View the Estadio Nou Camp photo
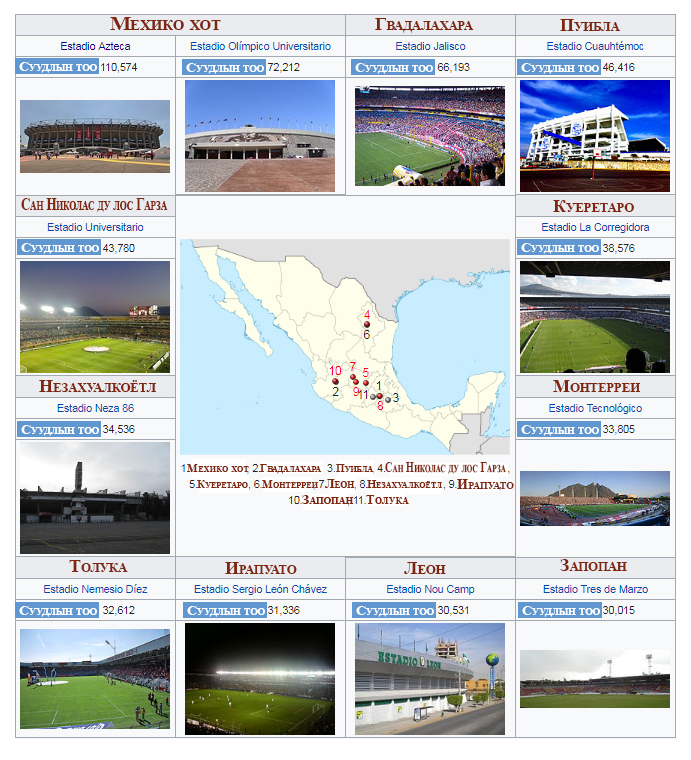Viewport: 691px width, 760px height. tap(430, 679)
